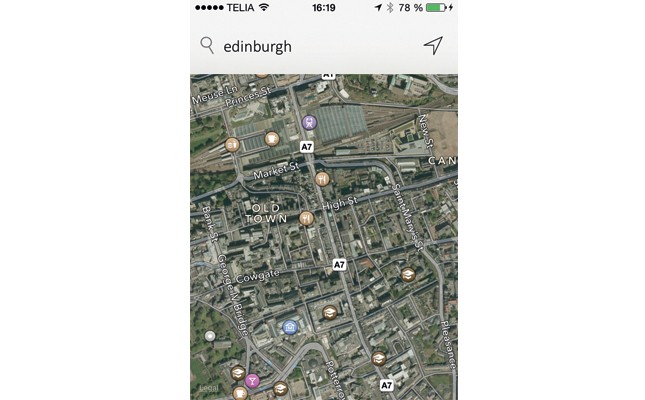The height and width of the screenshot is (400, 645).
Task: Select the blue museum pin
Action: click(x=290, y=327)
